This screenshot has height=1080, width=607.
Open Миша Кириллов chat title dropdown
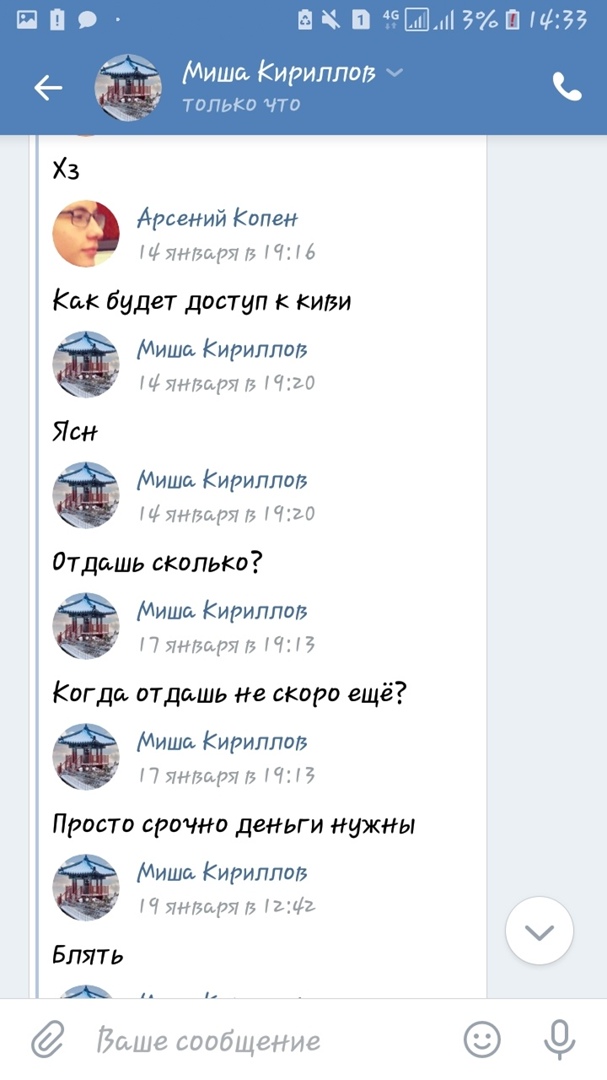pos(396,72)
